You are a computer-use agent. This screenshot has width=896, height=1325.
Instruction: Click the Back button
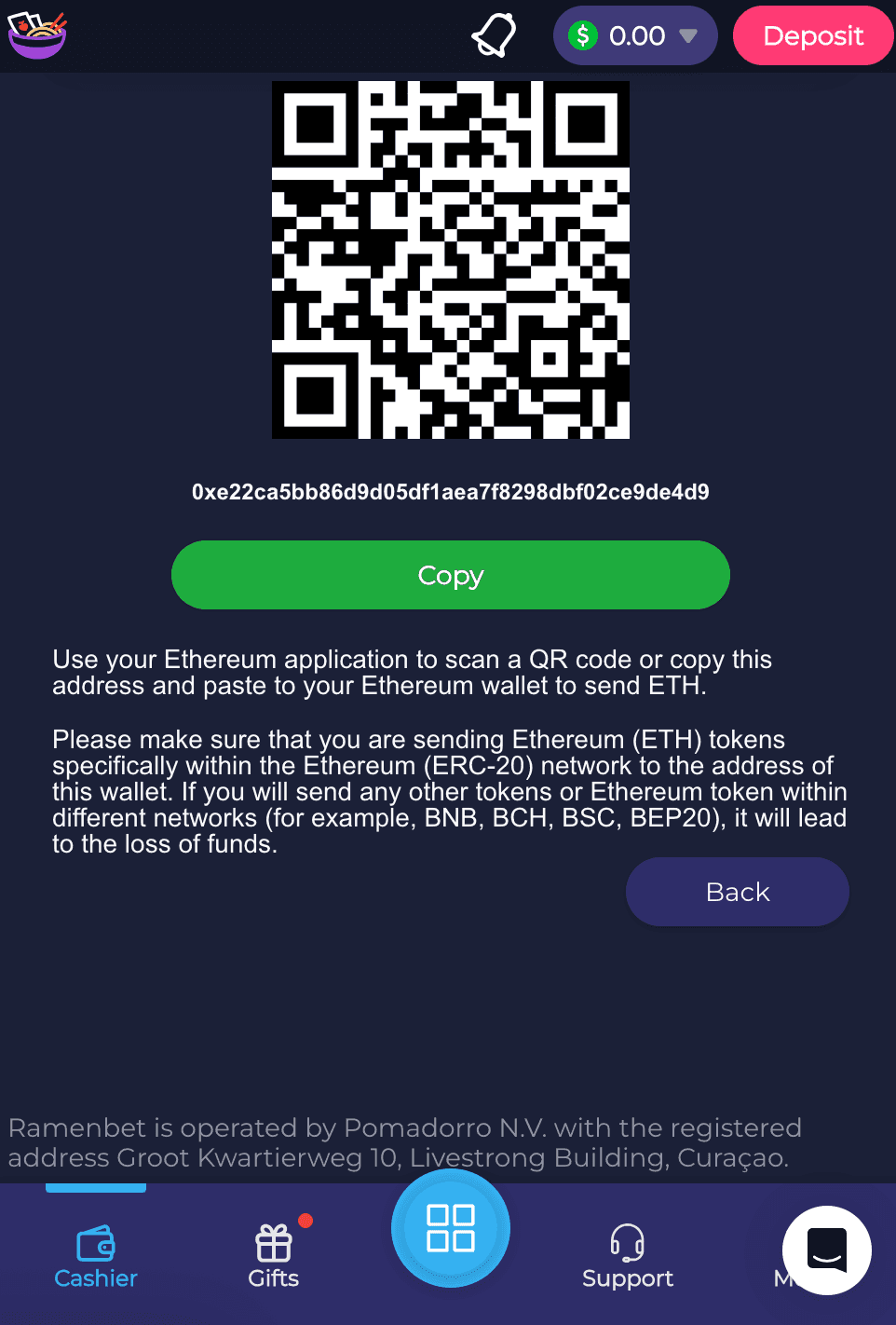click(x=737, y=892)
